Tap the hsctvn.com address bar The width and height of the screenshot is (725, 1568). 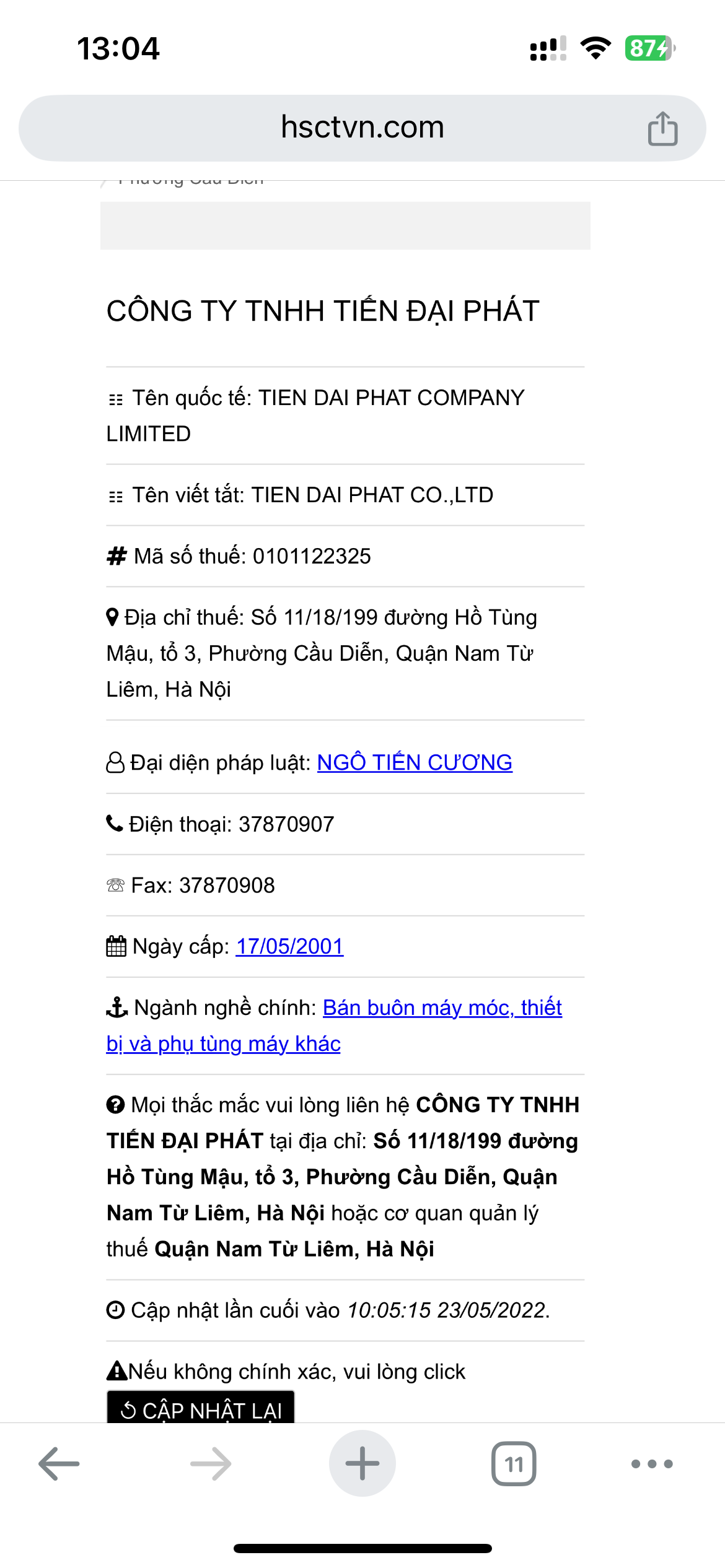coord(362,128)
